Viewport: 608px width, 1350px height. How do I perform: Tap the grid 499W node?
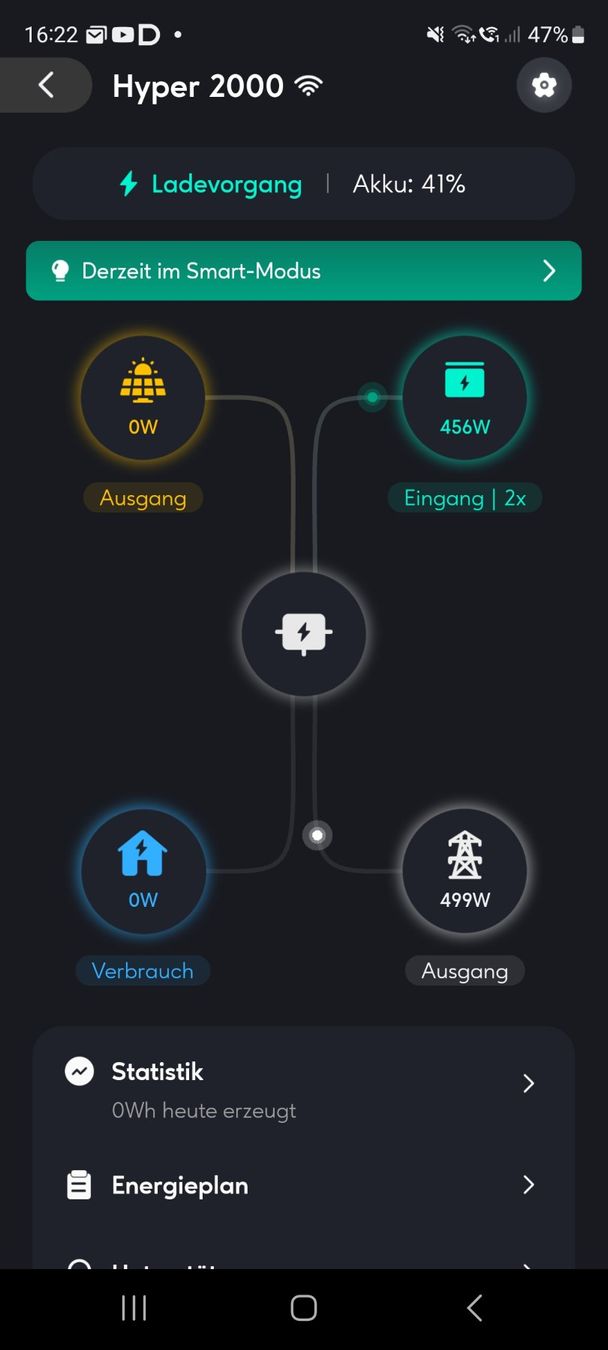click(464, 870)
